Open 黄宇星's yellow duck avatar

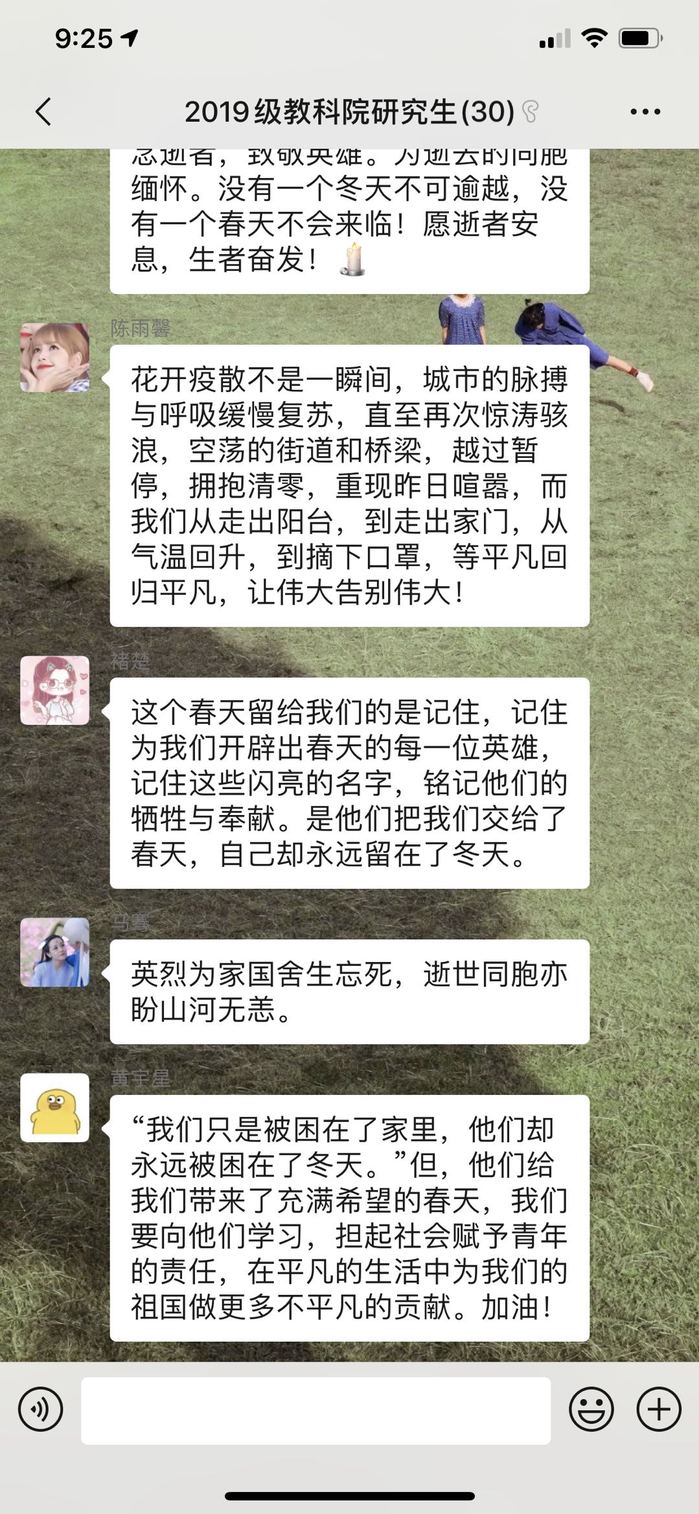click(55, 1108)
